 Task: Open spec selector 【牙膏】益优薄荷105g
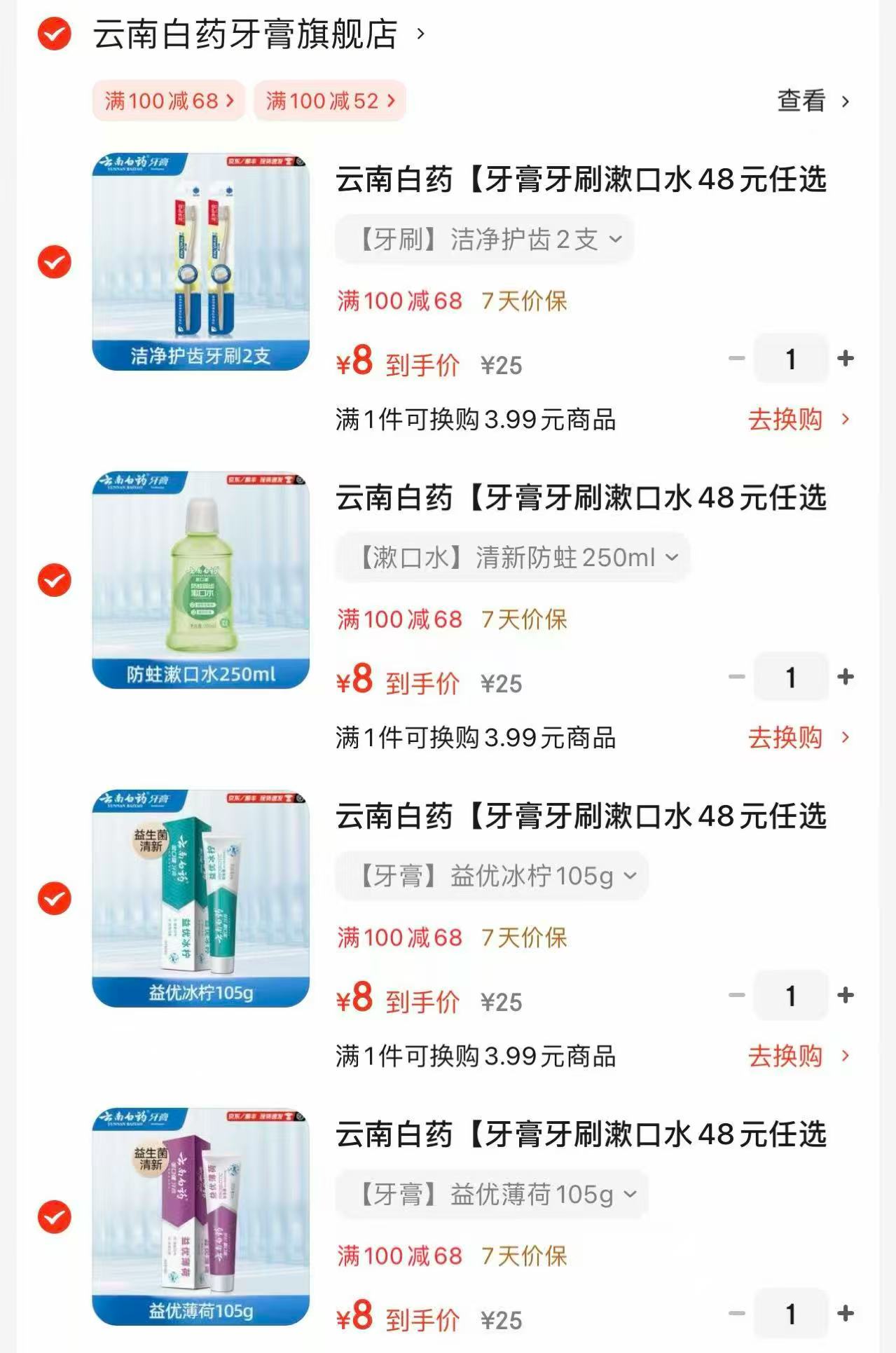[490, 1192]
